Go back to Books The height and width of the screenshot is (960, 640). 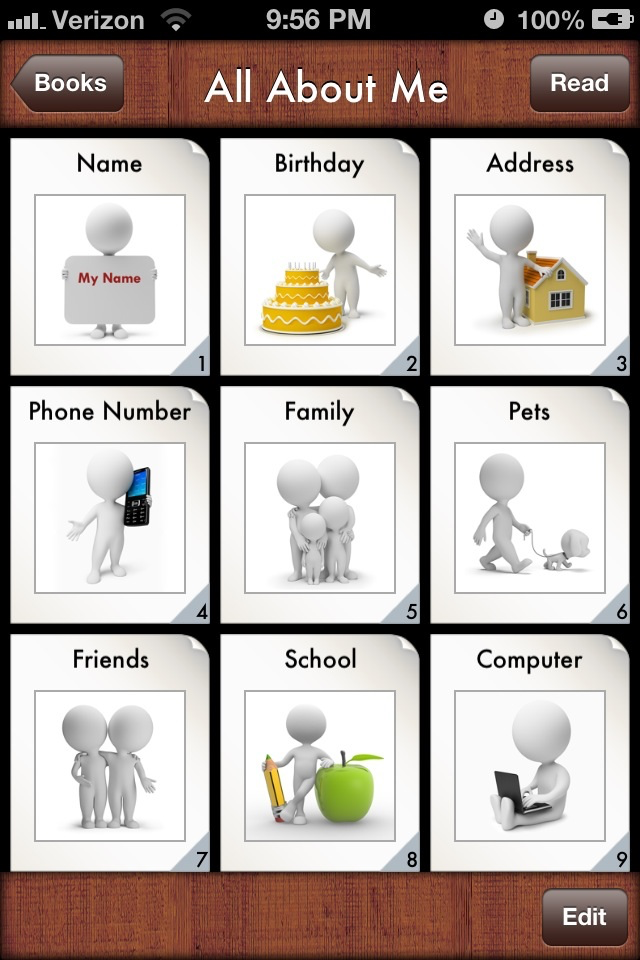(67, 83)
